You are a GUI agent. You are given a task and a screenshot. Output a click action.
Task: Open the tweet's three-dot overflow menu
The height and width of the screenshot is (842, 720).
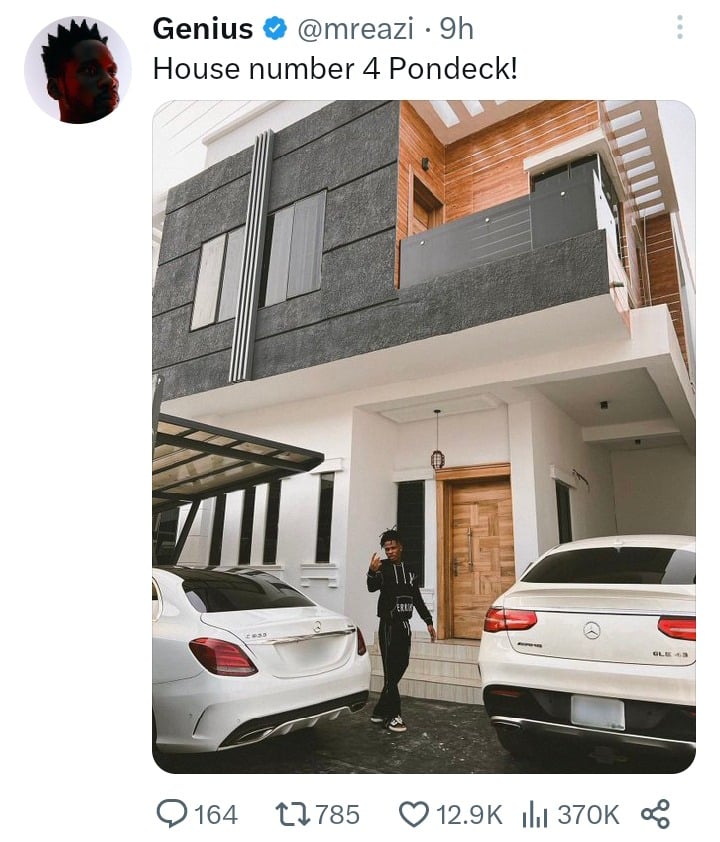coord(680,27)
